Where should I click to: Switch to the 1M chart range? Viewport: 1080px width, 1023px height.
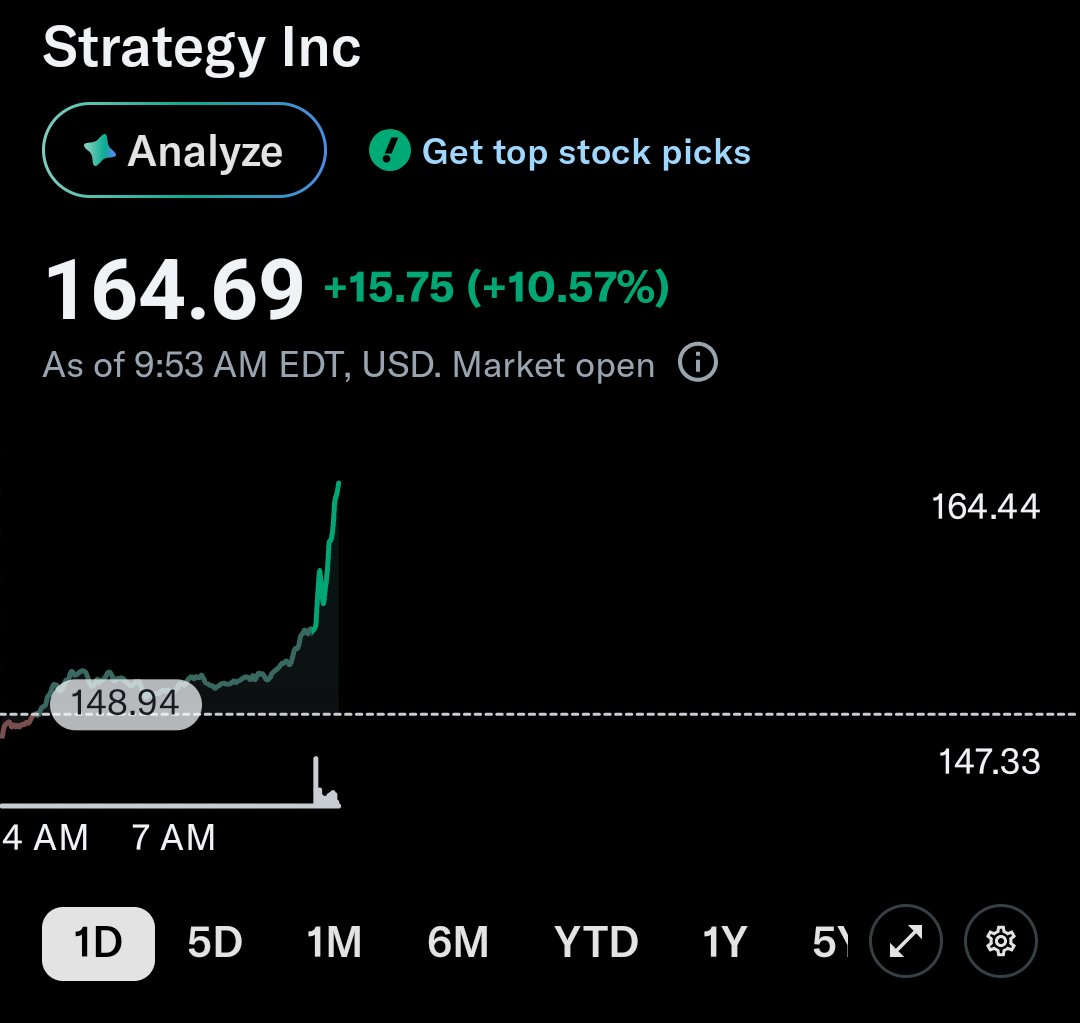click(x=333, y=942)
